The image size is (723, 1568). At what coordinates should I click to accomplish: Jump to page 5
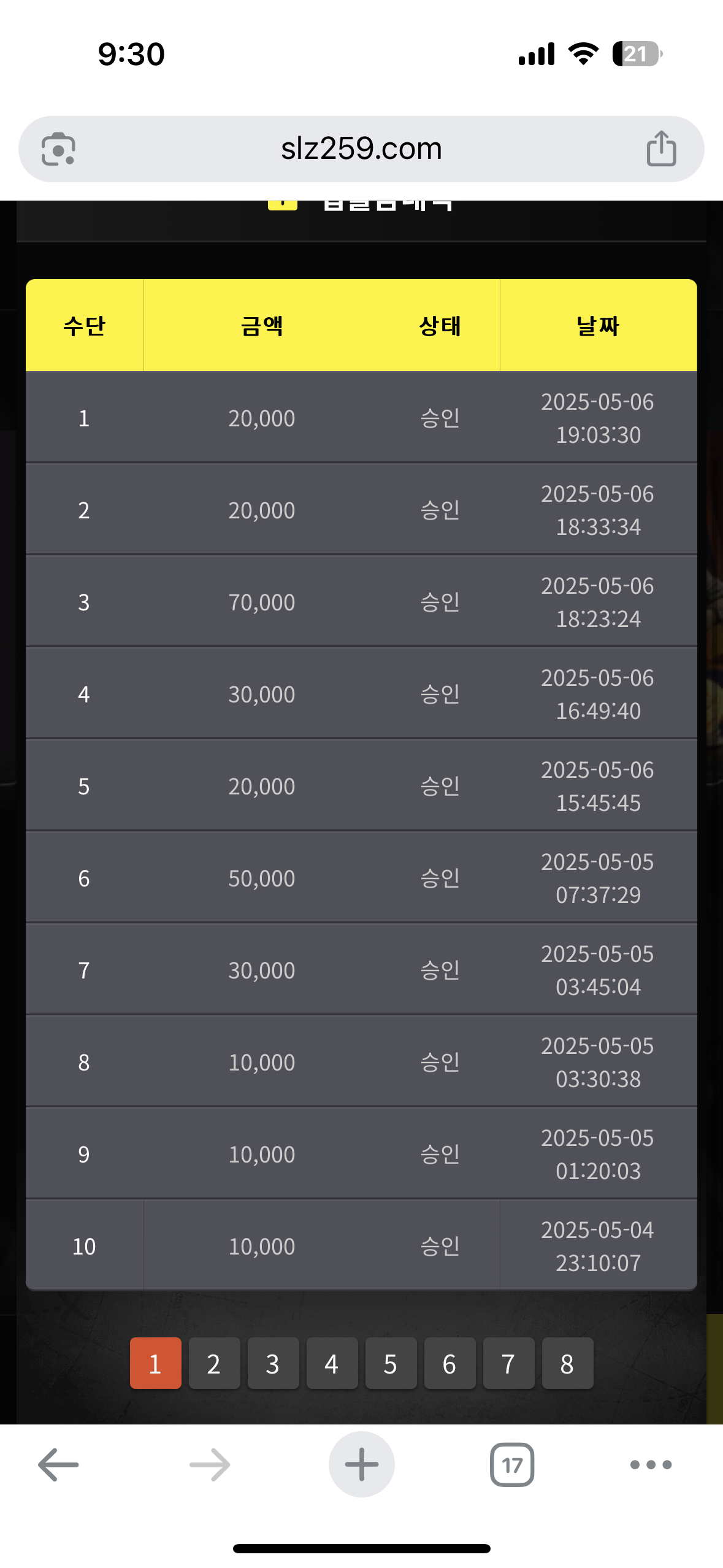coord(391,1363)
